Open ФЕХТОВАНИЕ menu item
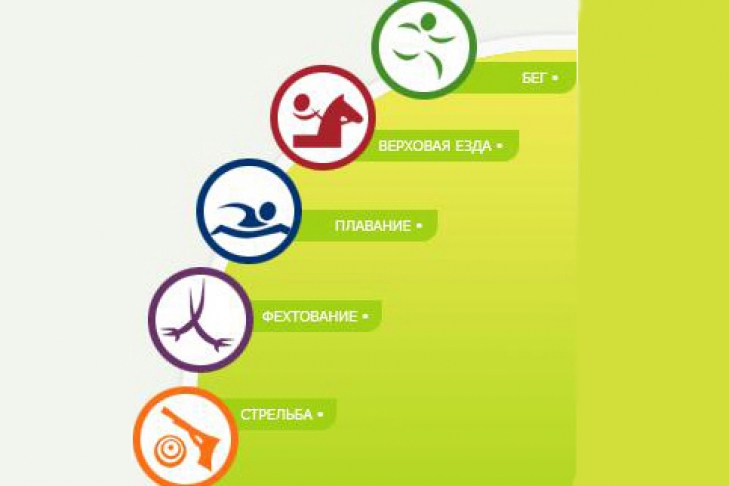This screenshot has width=729, height=486. (309, 316)
